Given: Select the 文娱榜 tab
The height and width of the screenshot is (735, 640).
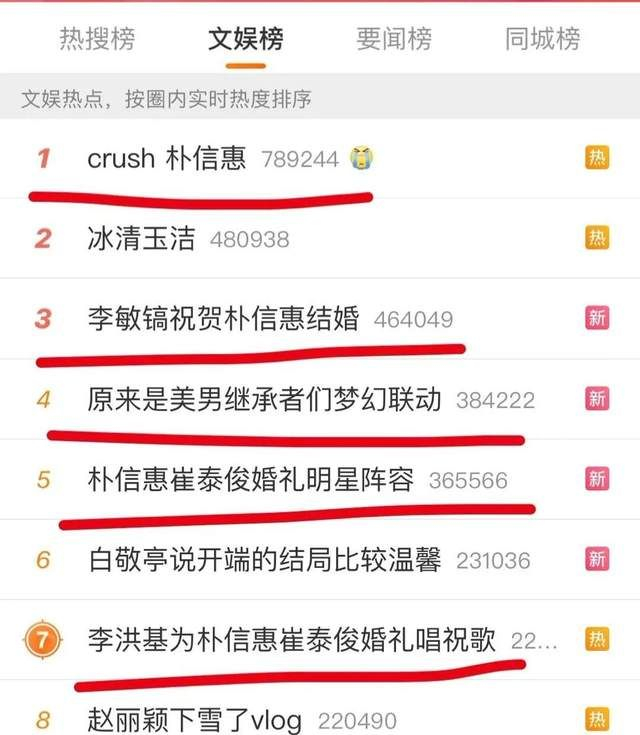Looking at the screenshot, I should (246, 38).
